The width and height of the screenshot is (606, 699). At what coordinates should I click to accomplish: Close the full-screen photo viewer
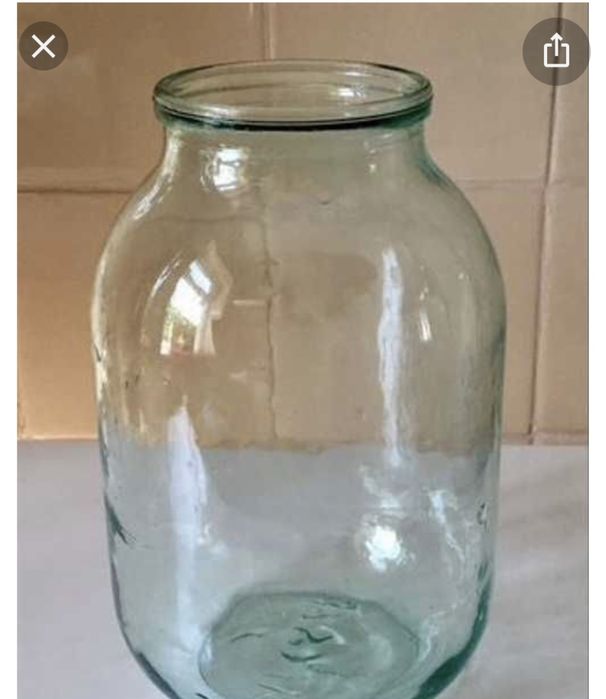[x=43, y=46]
